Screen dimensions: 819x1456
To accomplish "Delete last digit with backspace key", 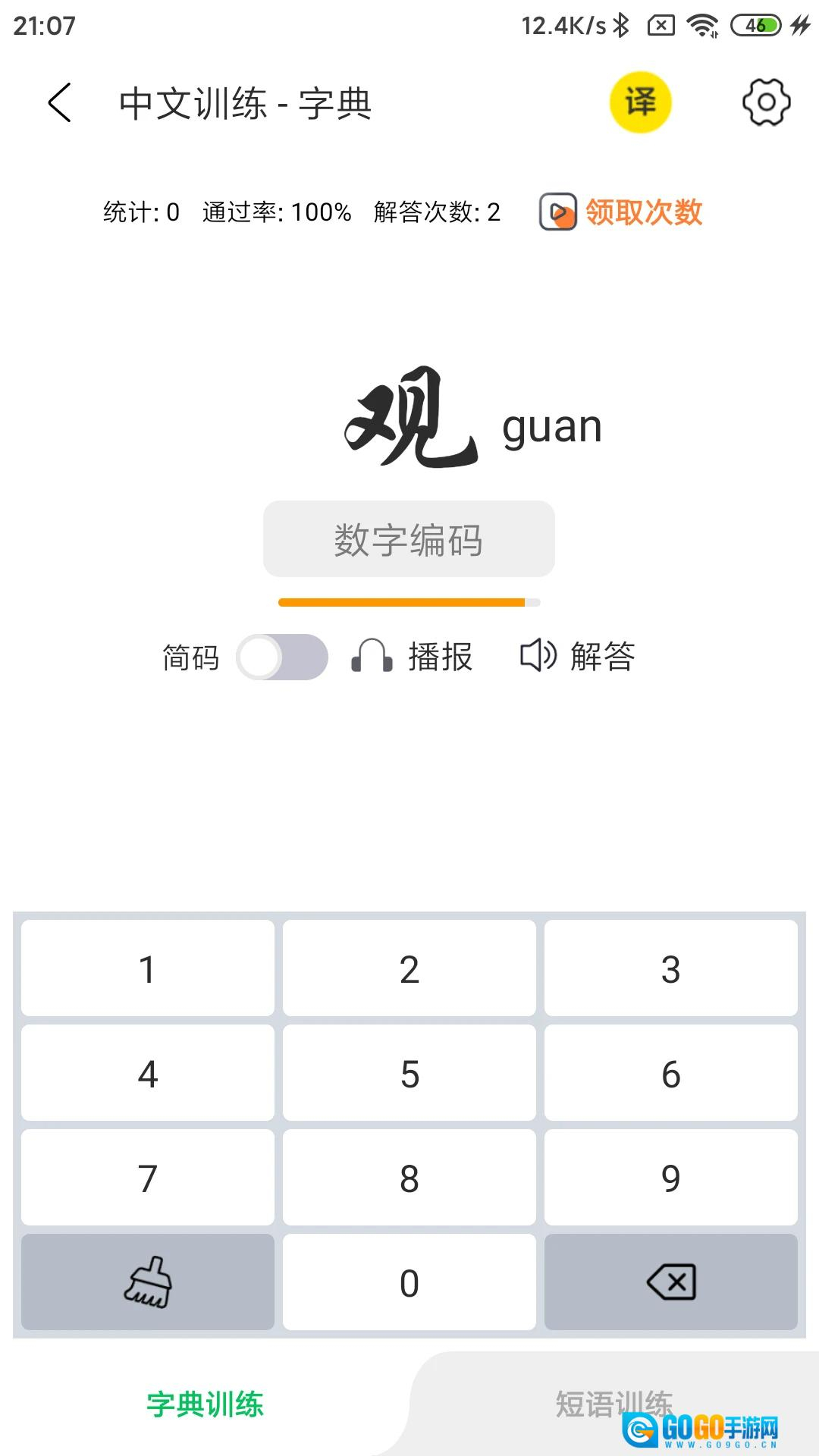I will (x=671, y=1282).
